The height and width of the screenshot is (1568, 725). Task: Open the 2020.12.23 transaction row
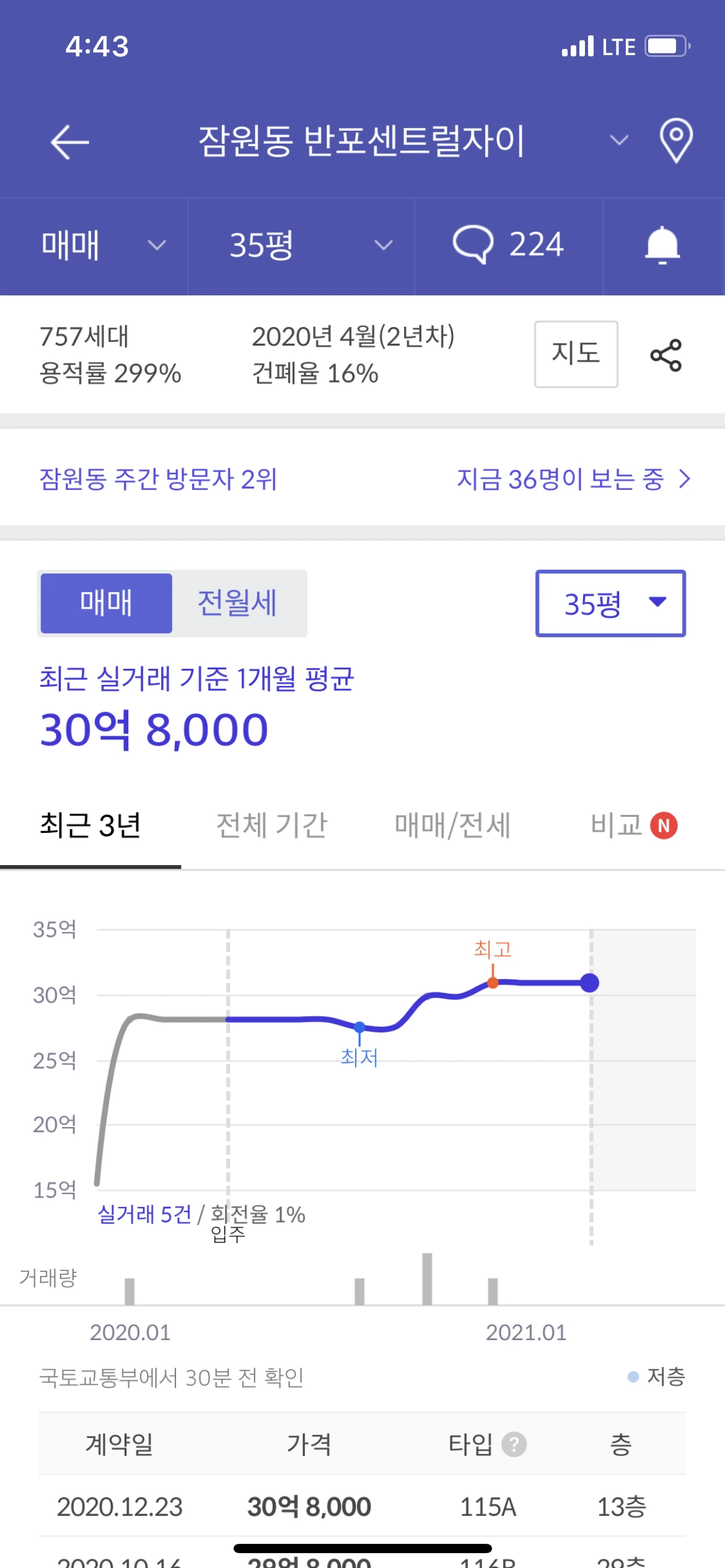[x=362, y=1507]
